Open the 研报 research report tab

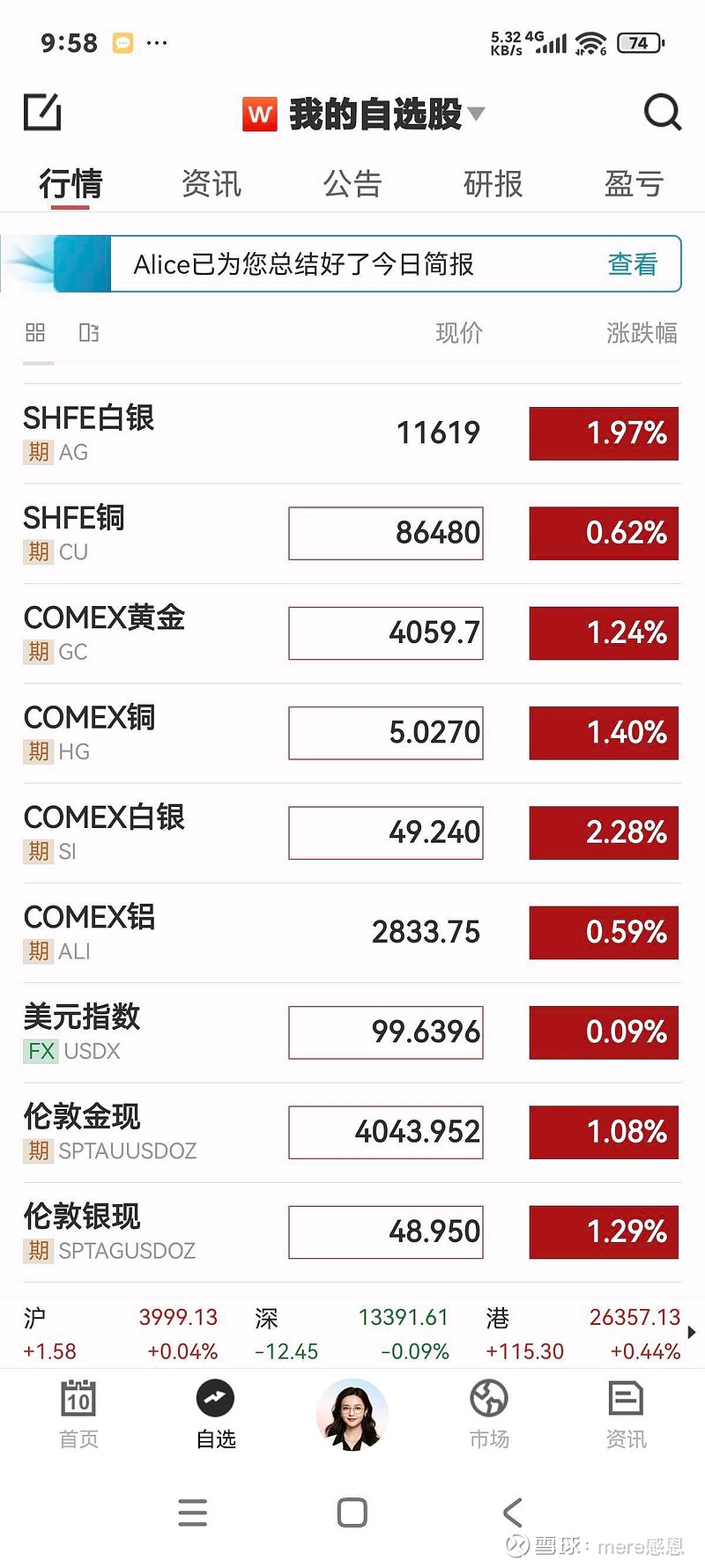[493, 183]
